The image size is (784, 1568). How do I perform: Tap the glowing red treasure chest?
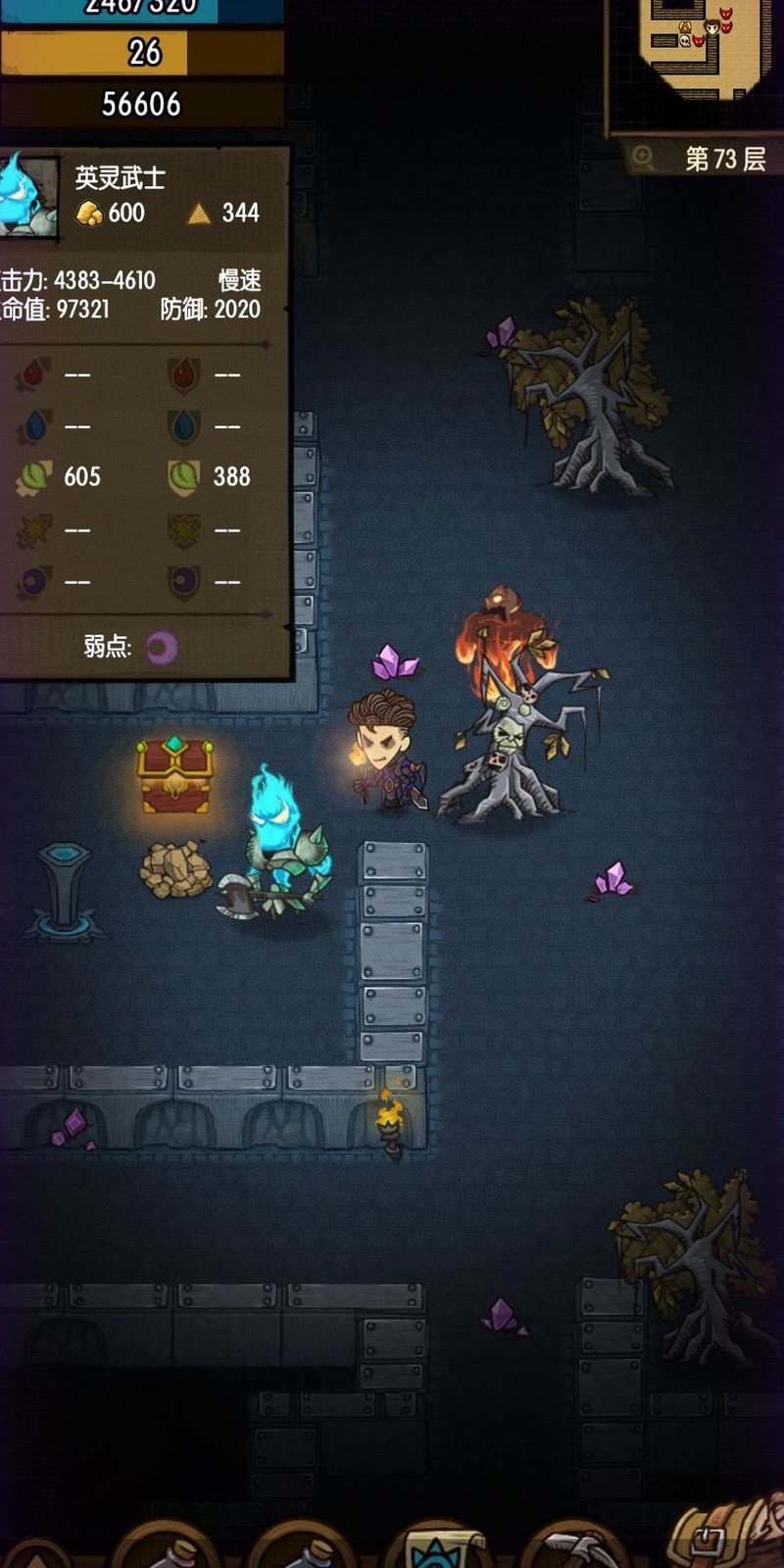[174, 776]
